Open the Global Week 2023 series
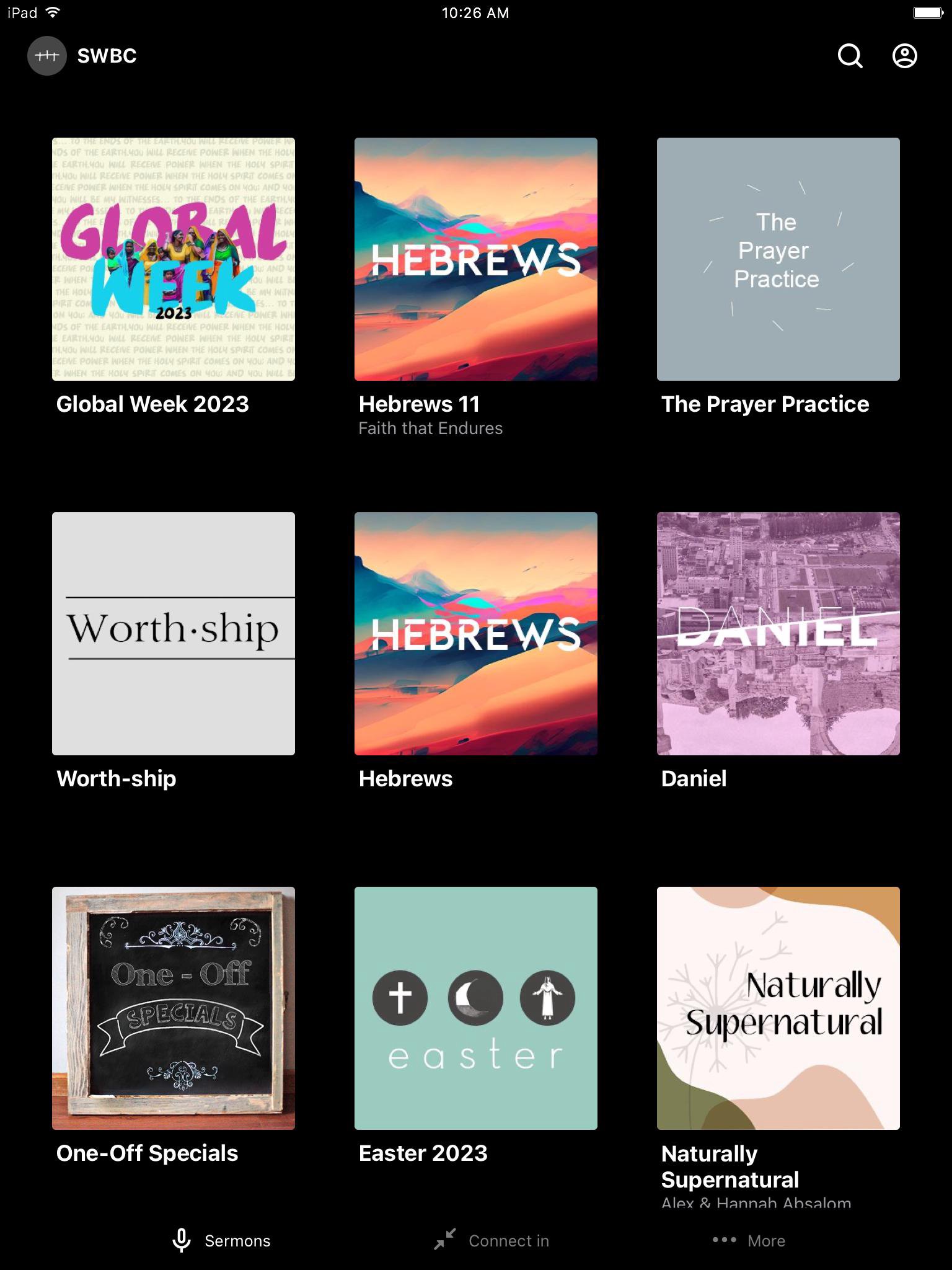 coord(174,259)
